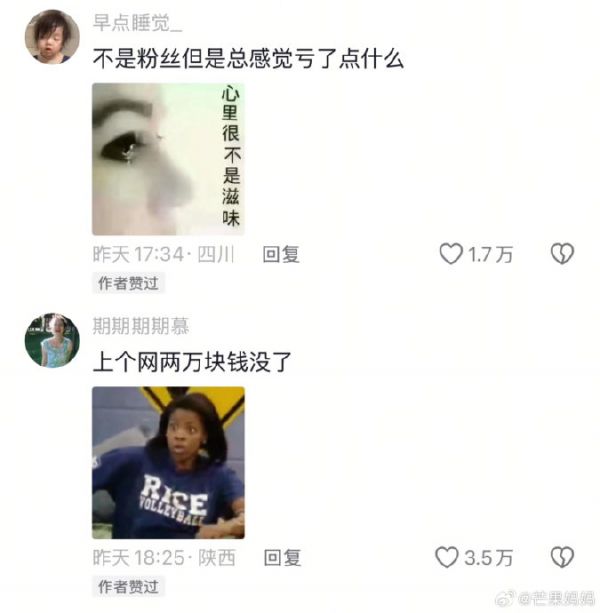The width and height of the screenshot is (600, 613).
Task: Tap the username 期期期期慕
Action: tap(140, 327)
